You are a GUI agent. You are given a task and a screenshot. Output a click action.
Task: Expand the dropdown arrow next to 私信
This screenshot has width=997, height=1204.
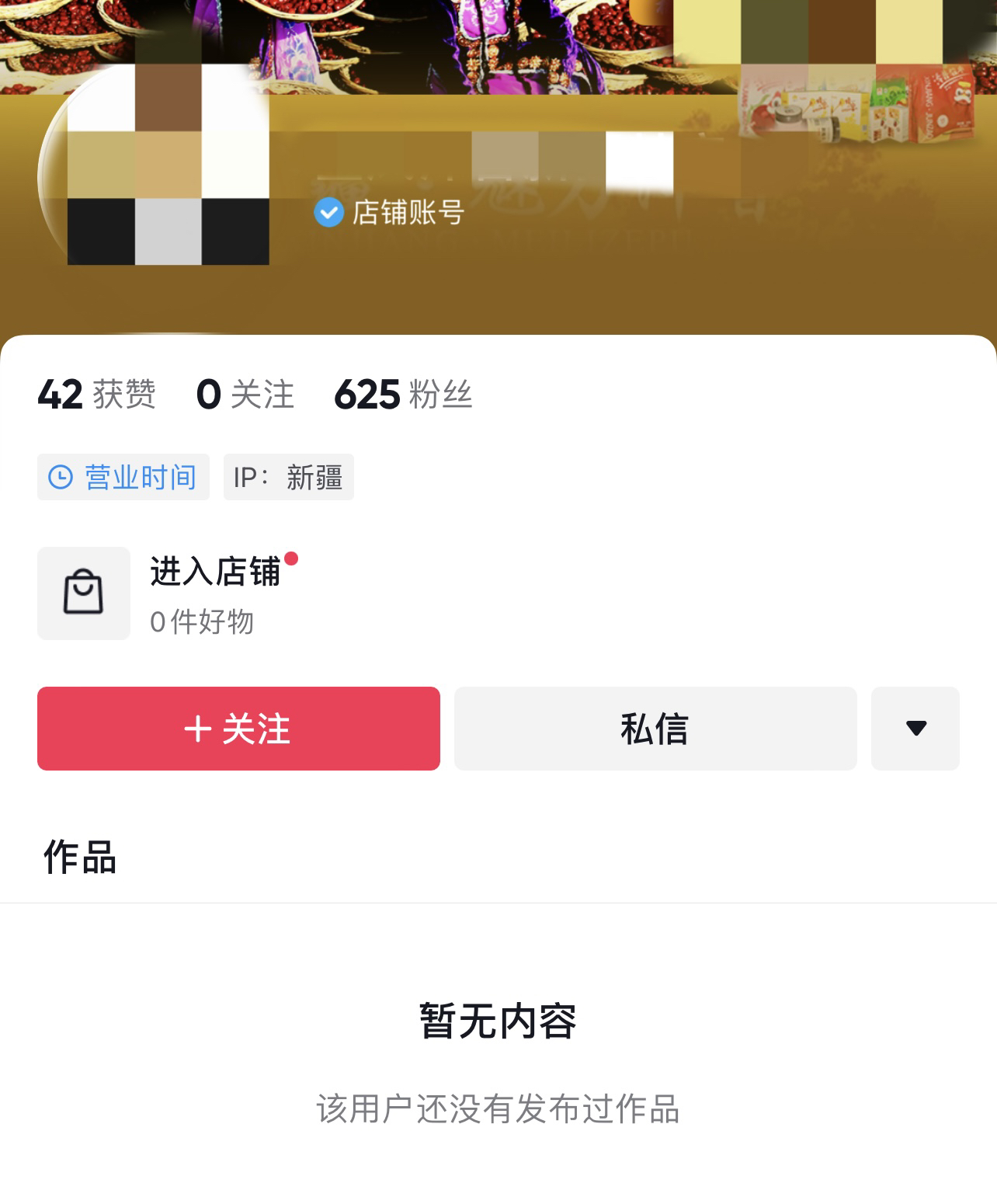[915, 729]
